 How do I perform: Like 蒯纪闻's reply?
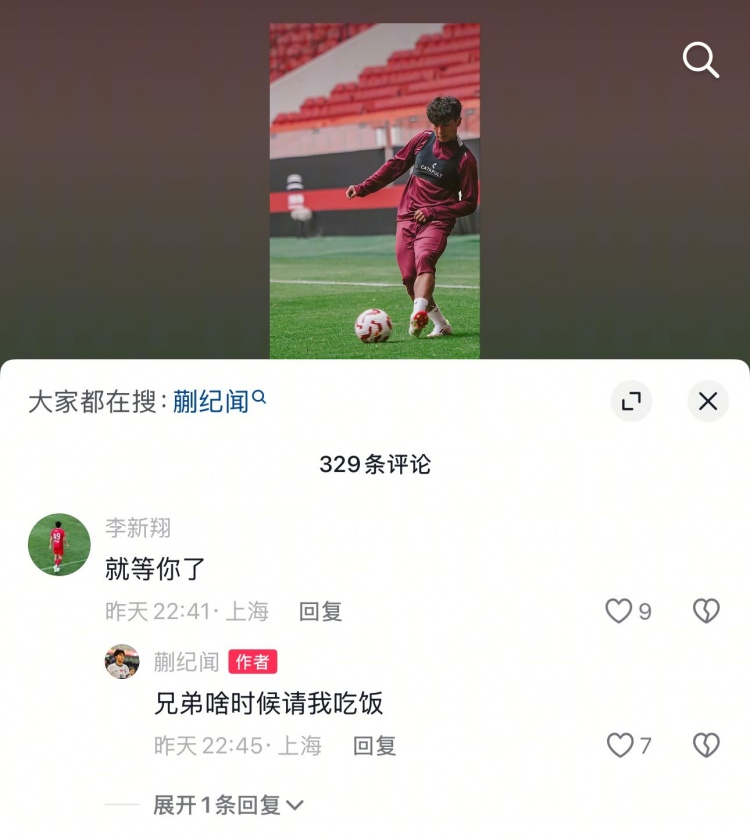click(621, 745)
